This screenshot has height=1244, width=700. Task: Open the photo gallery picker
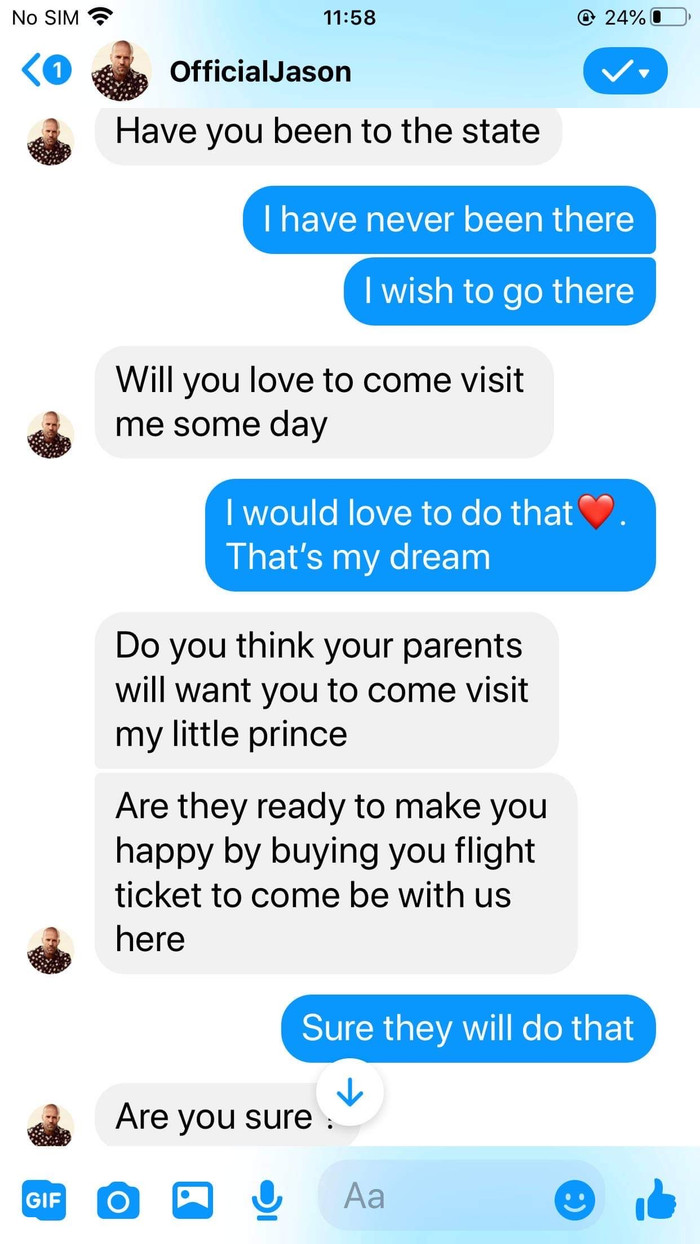coord(192,1199)
